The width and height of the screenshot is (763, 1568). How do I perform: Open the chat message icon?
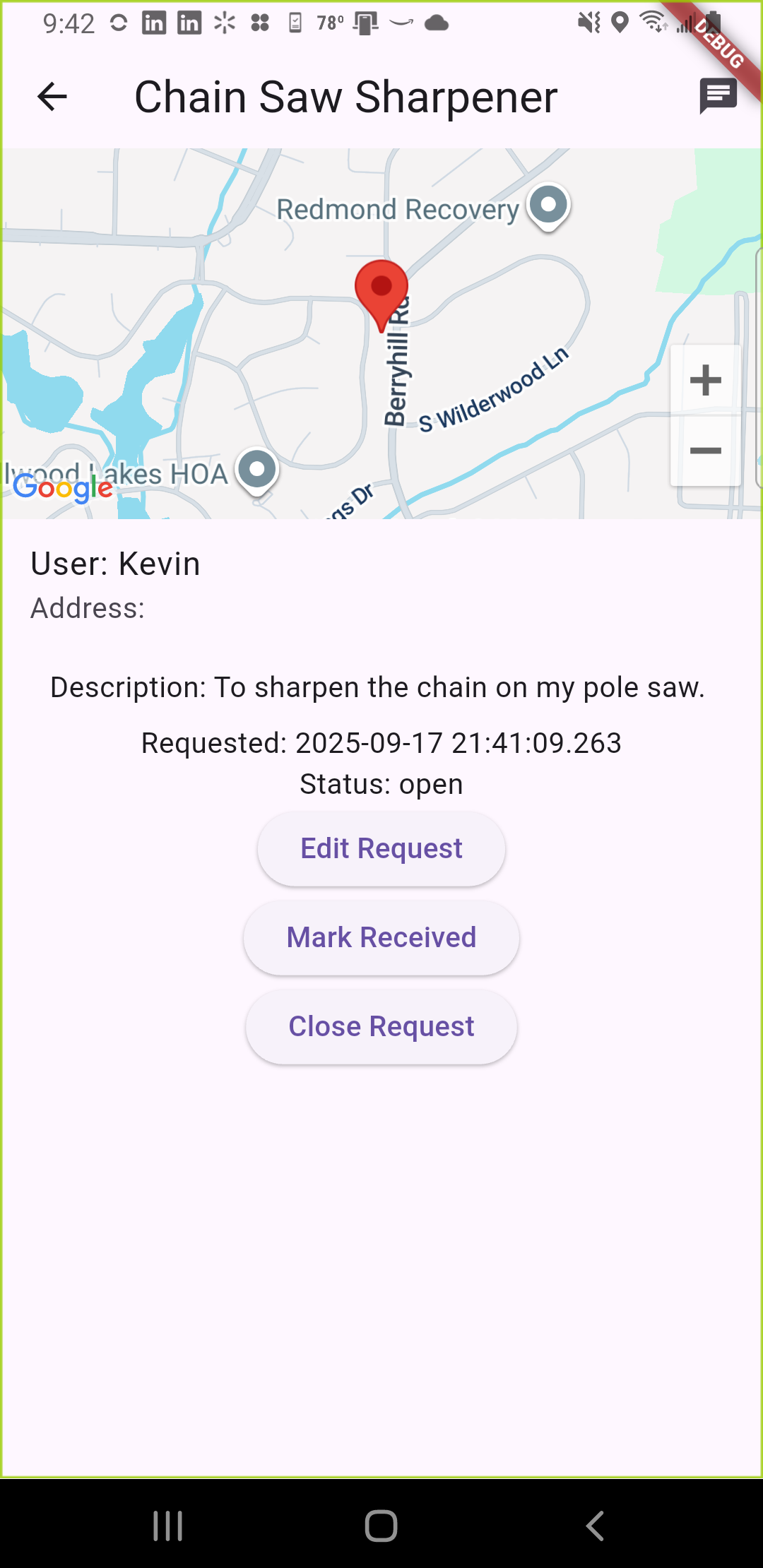click(718, 96)
